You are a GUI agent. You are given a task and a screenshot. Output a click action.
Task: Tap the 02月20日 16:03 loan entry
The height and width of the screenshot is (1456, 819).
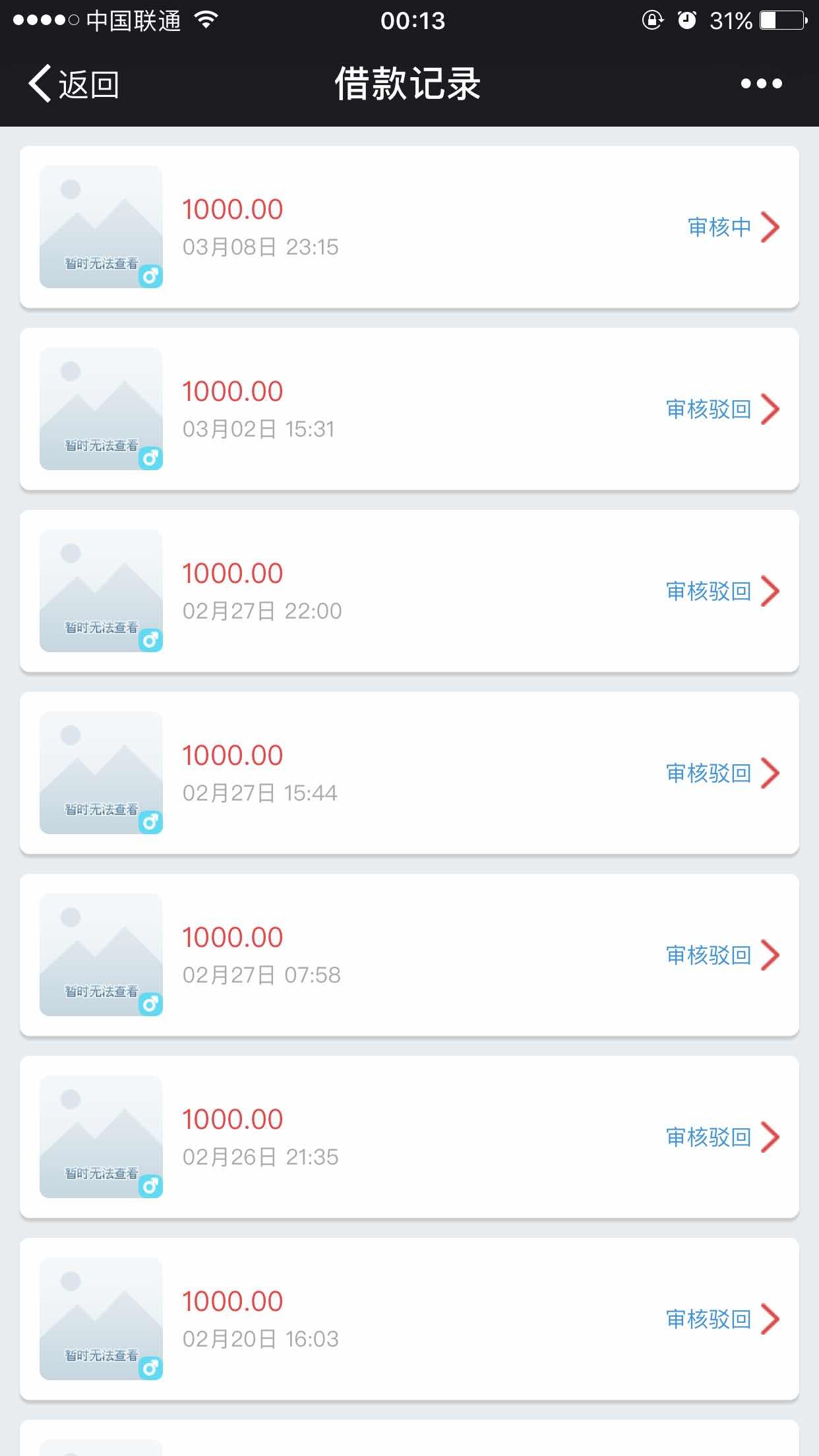(409, 1319)
